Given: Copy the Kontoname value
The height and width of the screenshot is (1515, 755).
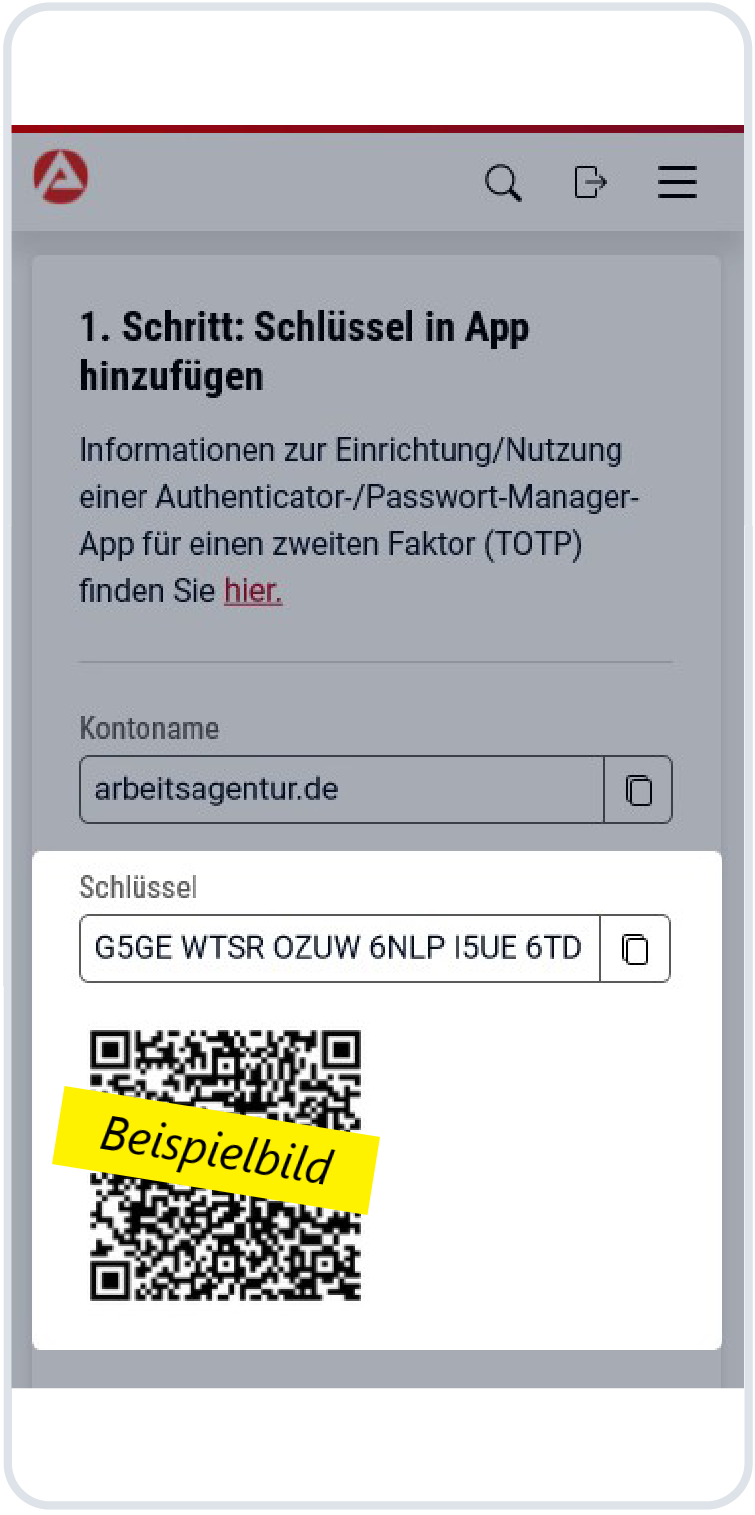Looking at the screenshot, I should click(638, 790).
